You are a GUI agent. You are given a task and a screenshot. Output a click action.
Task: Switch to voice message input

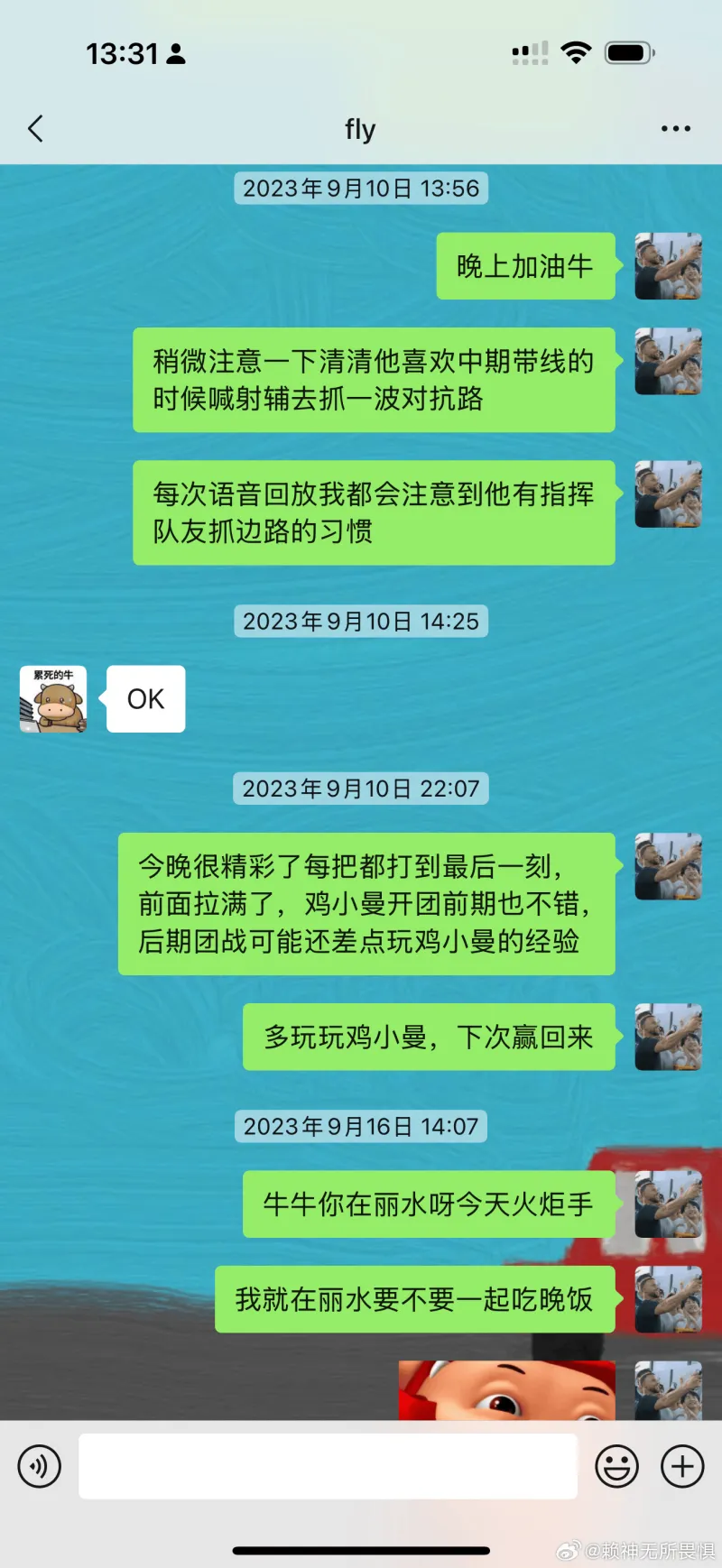(40, 1466)
